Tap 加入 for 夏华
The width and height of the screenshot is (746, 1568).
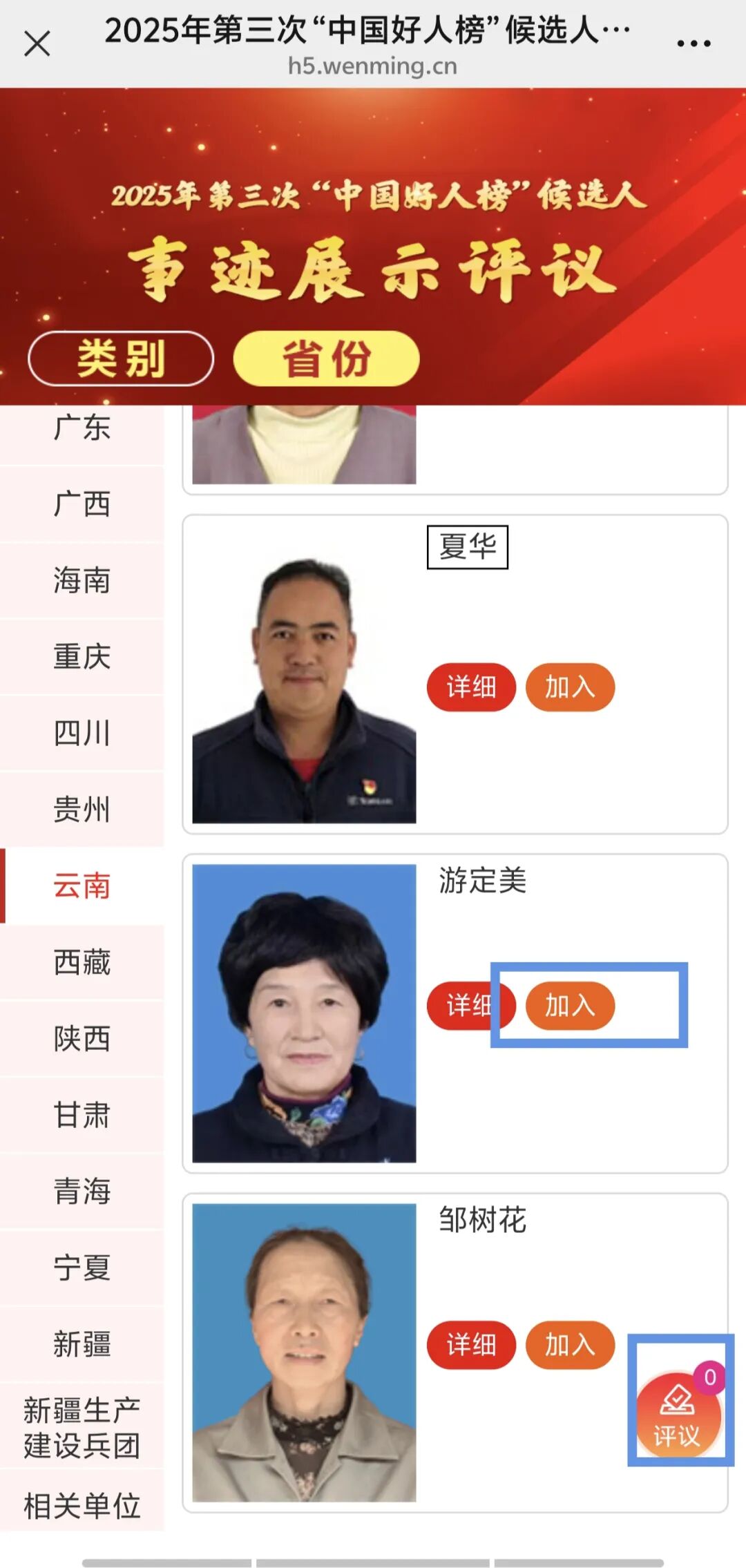point(570,687)
